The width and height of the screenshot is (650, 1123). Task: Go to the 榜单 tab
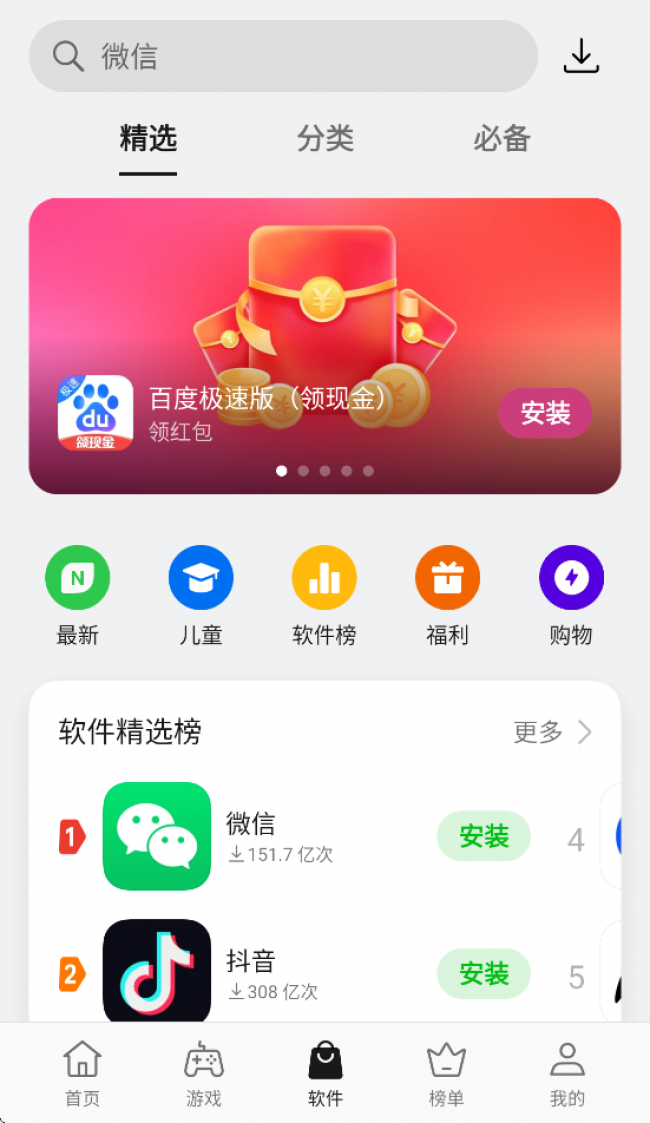pyautogui.click(x=446, y=1074)
